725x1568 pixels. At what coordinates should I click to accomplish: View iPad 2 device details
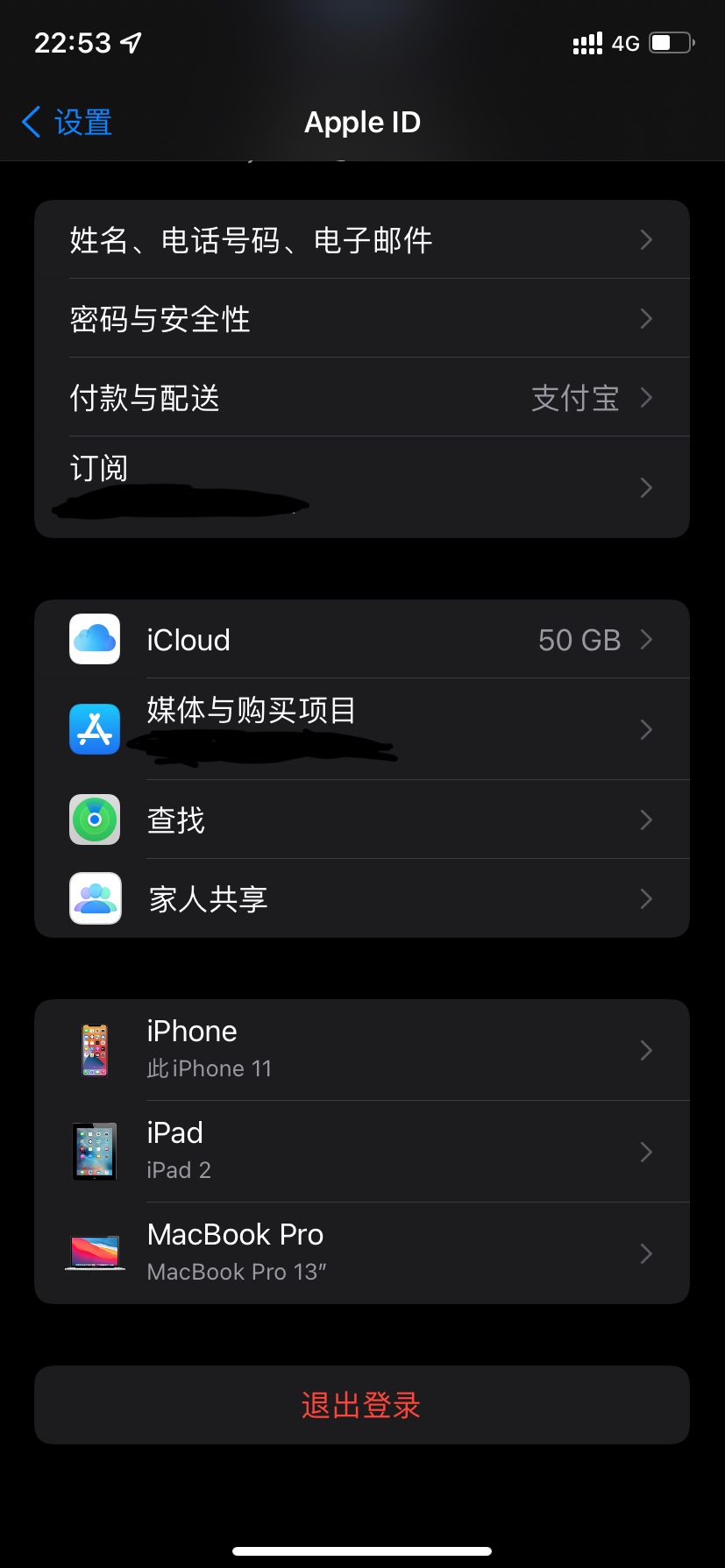(x=361, y=1152)
